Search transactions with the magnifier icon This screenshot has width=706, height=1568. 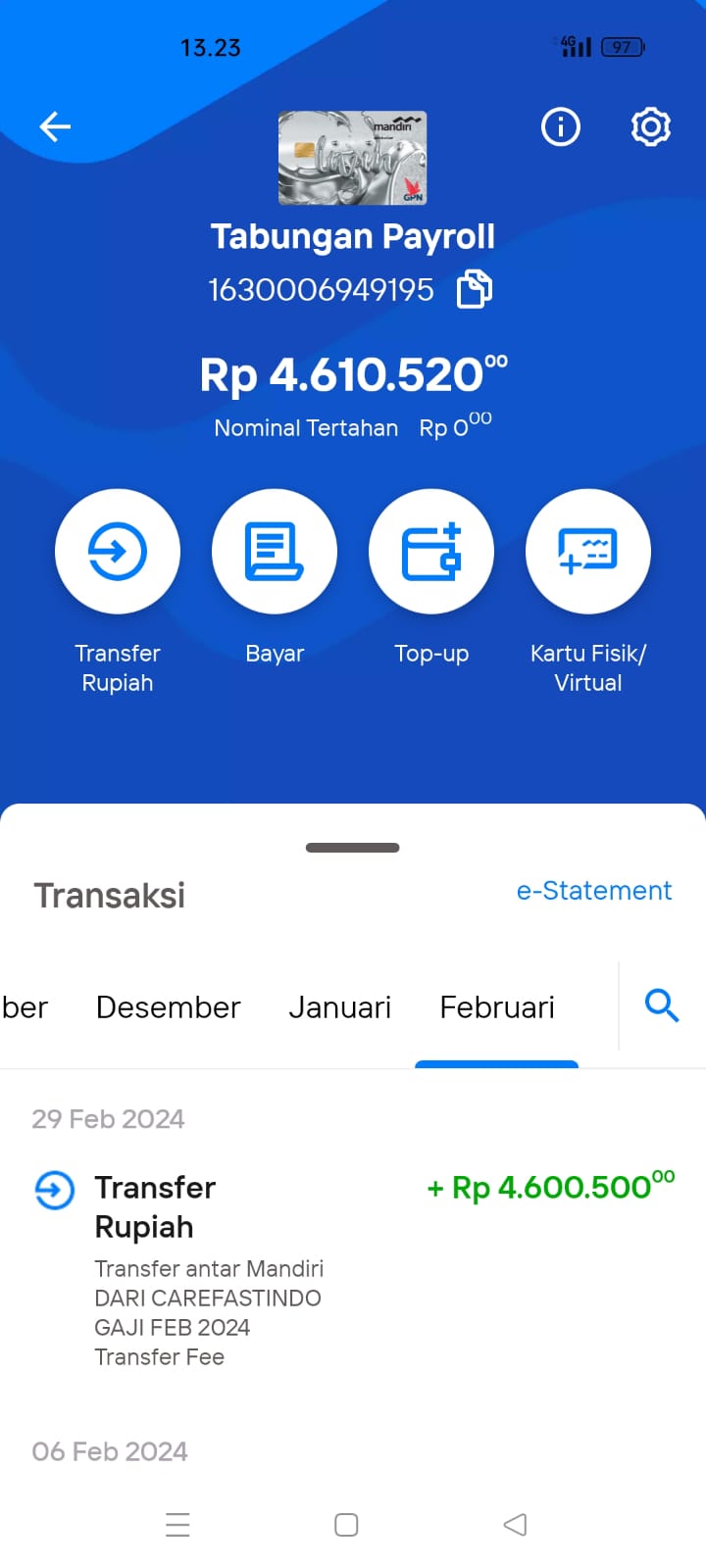(662, 1005)
